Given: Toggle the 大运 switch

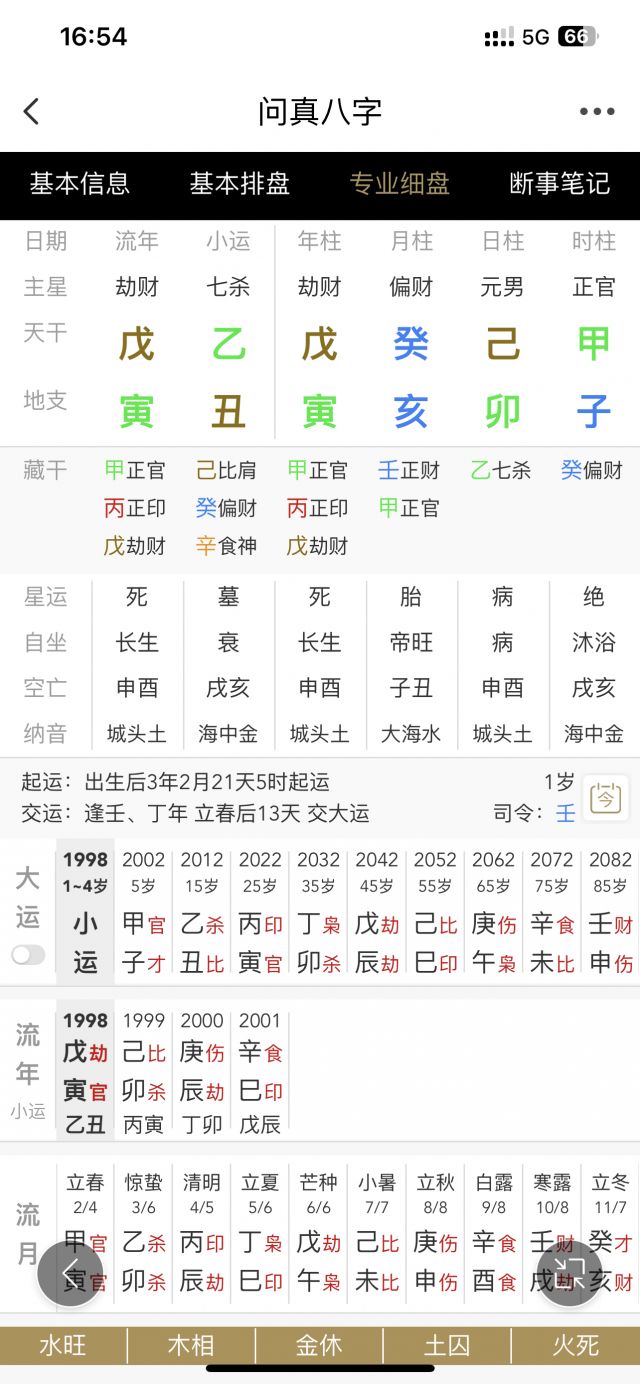Looking at the screenshot, I should pos(28,954).
